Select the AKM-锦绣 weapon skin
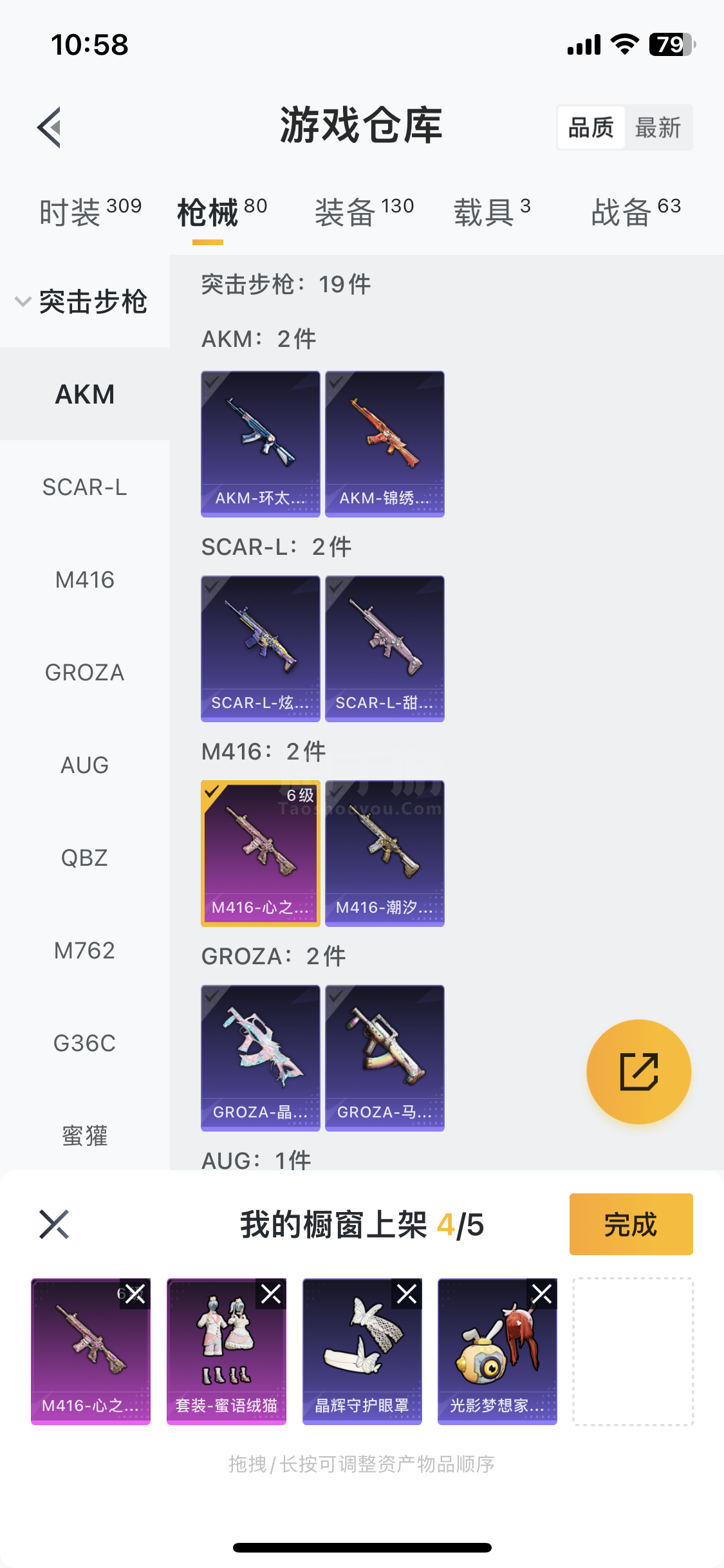This screenshot has height=1568, width=724. point(384,443)
